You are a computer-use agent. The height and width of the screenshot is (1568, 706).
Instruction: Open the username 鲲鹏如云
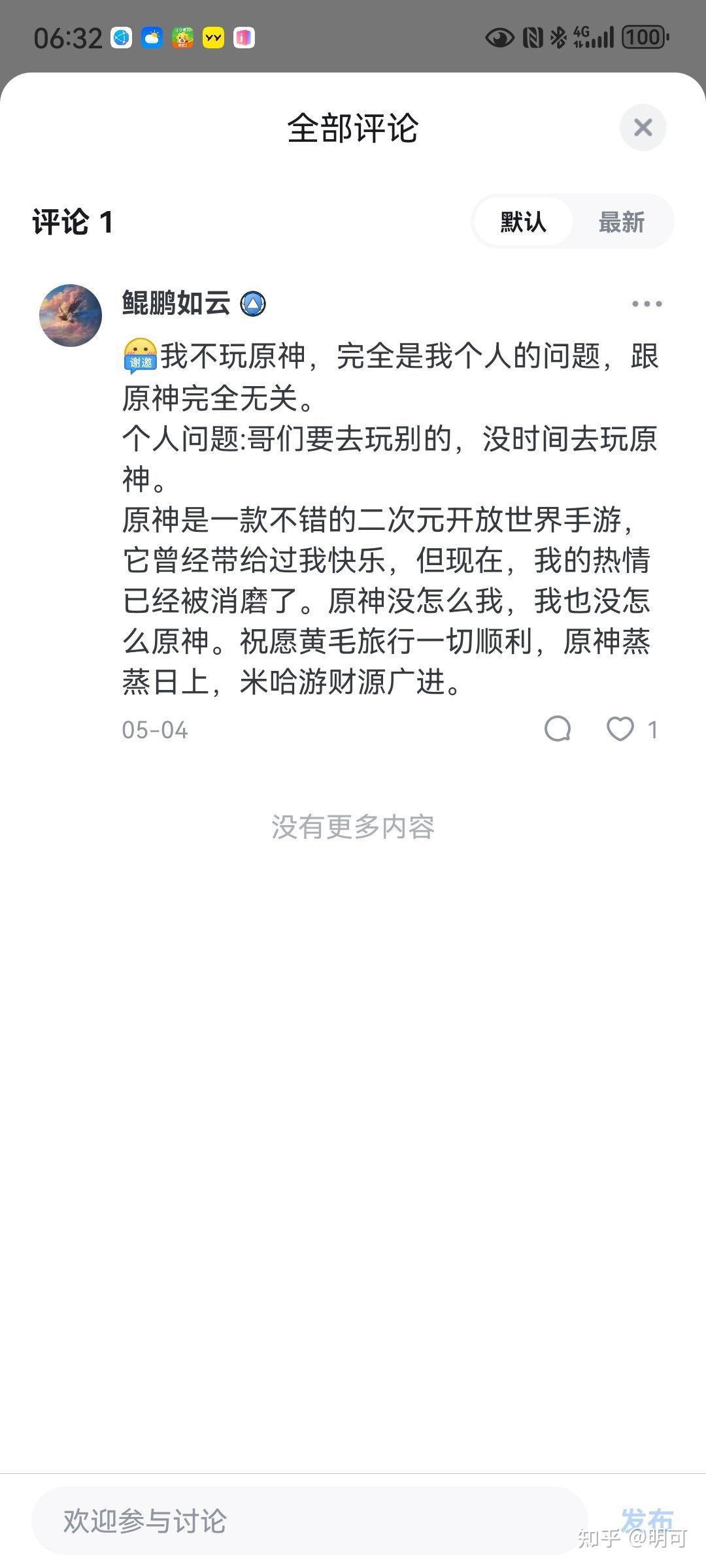click(x=176, y=303)
